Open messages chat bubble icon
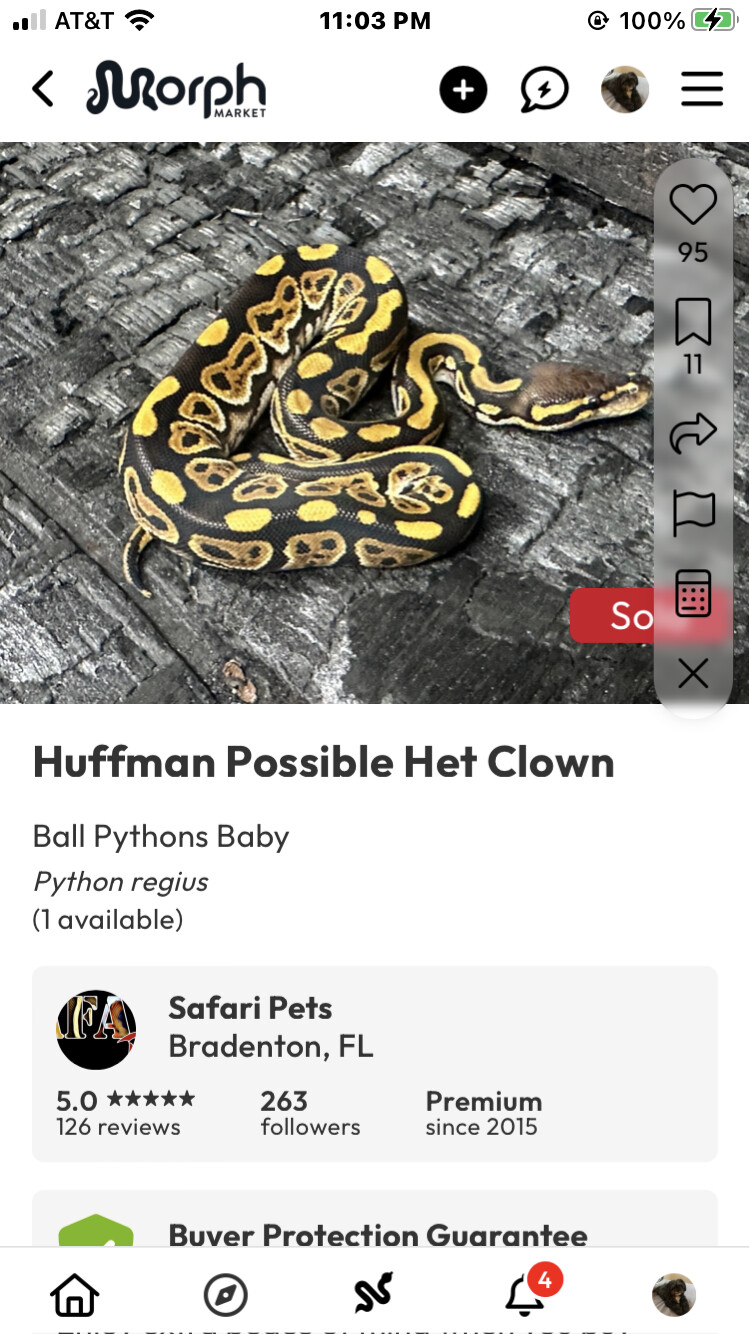750x1334 pixels. 544,90
